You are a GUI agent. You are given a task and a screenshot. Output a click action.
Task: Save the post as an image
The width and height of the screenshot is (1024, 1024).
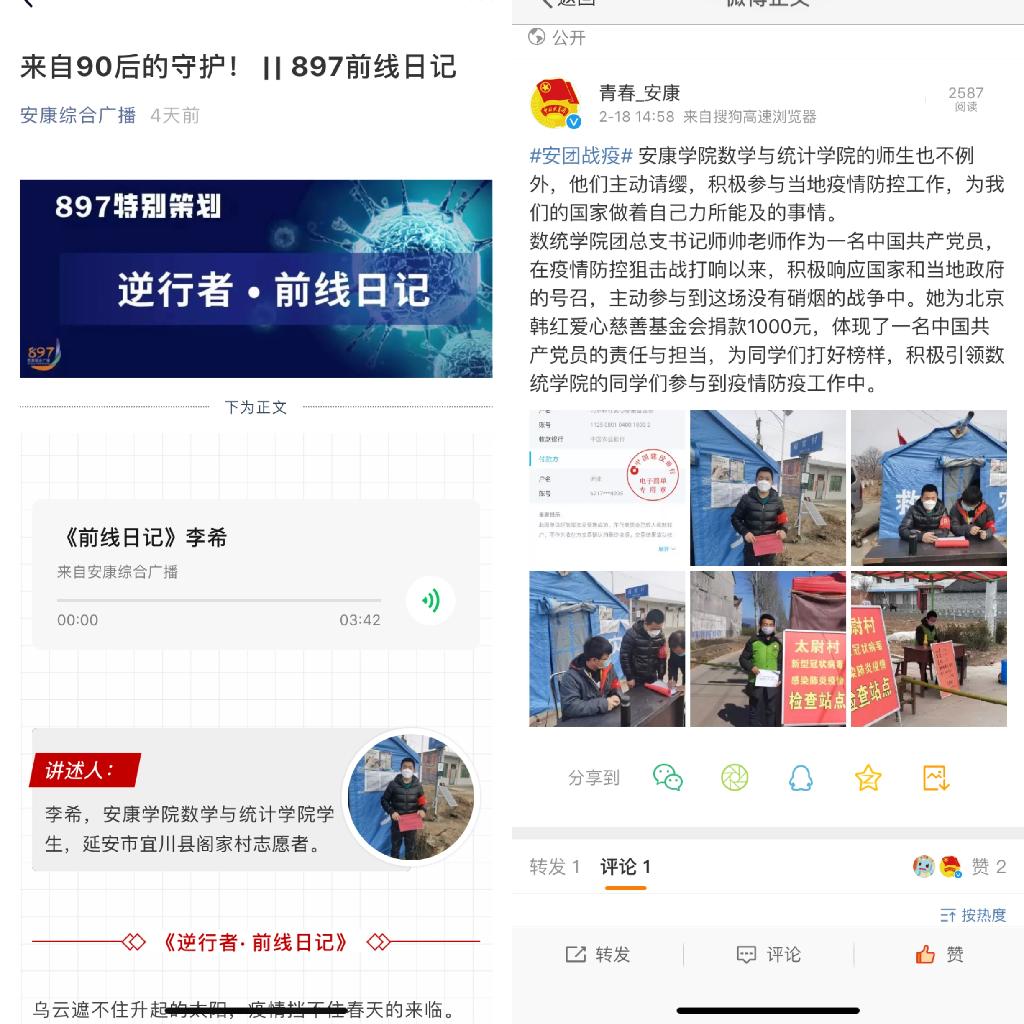pos(935,777)
